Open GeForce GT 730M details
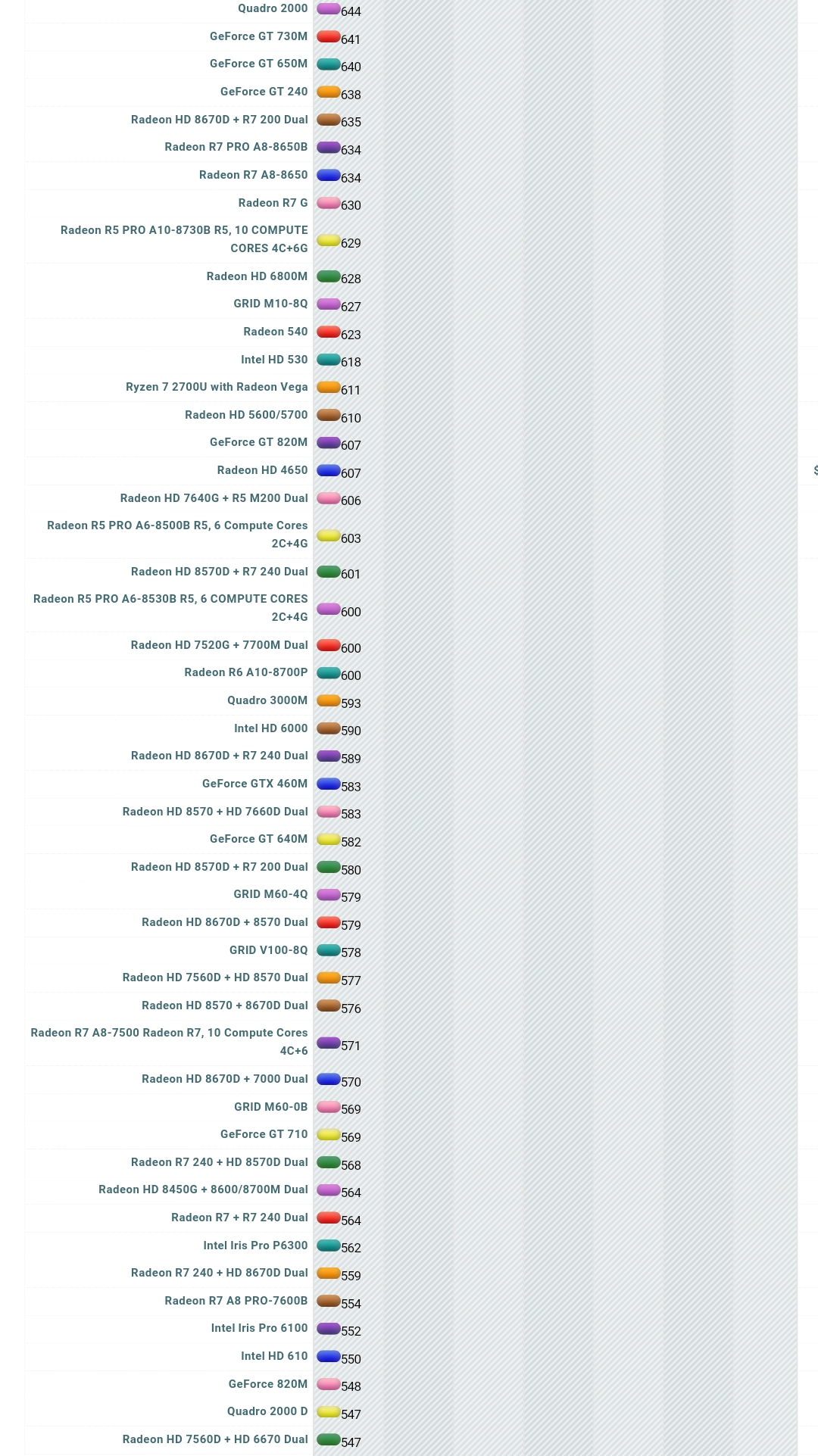Image resolution: width=818 pixels, height=1456 pixels. (258, 36)
